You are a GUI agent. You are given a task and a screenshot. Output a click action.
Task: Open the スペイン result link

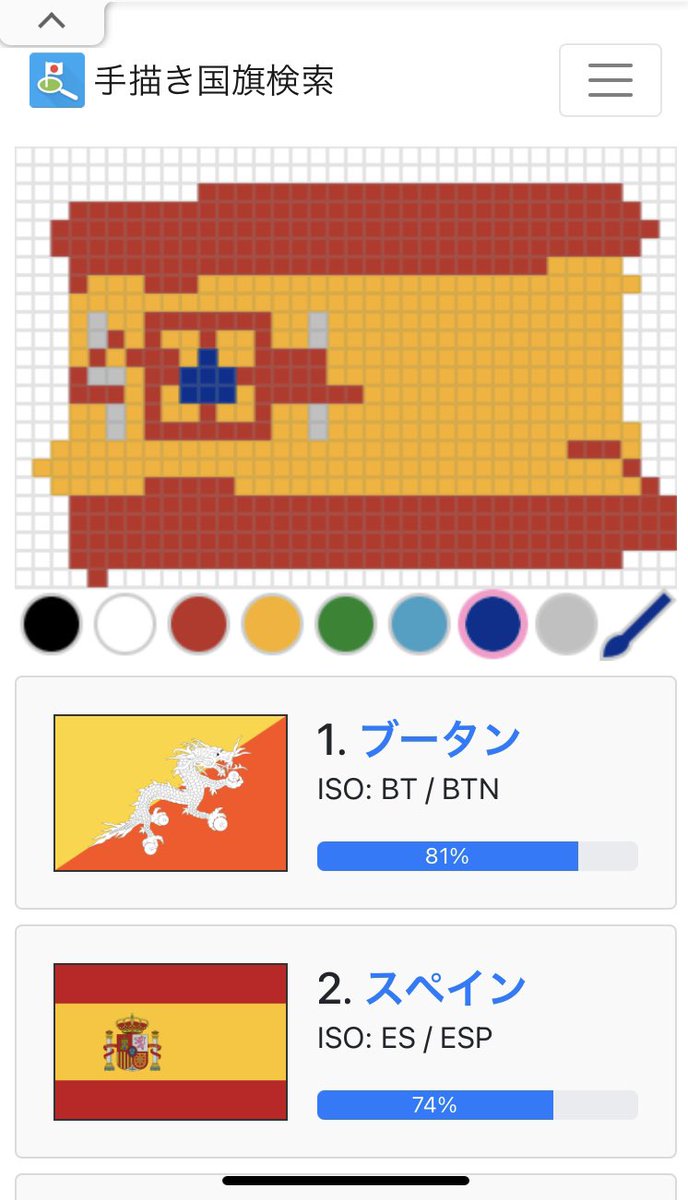pyautogui.click(x=445, y=989)
